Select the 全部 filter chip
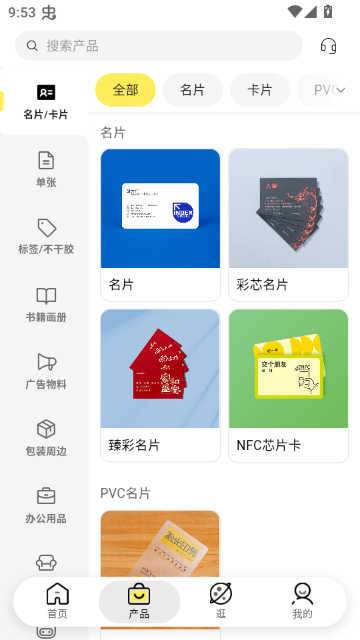Viewport: 360px width, 640px height. click(125, 90)
